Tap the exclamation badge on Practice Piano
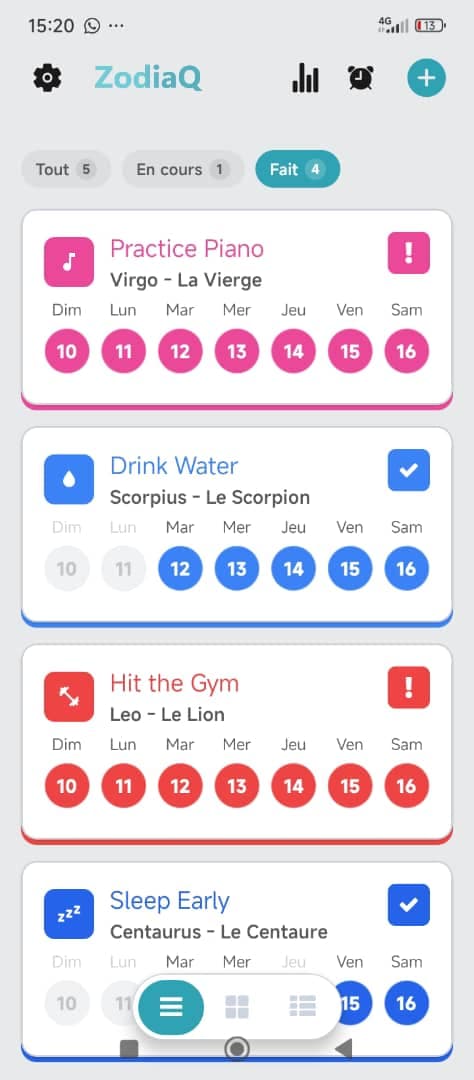 [409, 253]
